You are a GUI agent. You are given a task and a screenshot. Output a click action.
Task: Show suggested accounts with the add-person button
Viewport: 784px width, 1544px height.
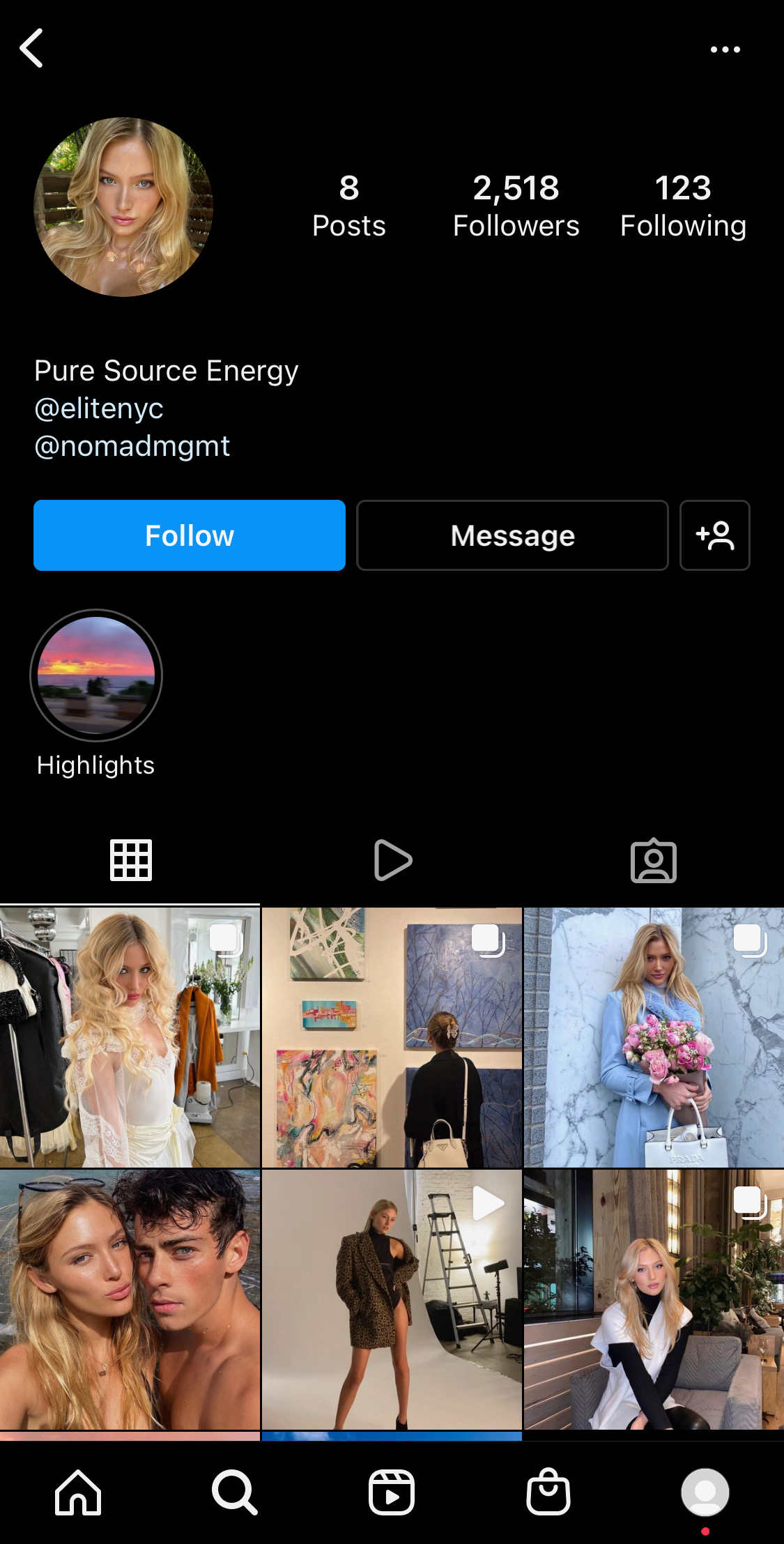(x=714, y=535)
